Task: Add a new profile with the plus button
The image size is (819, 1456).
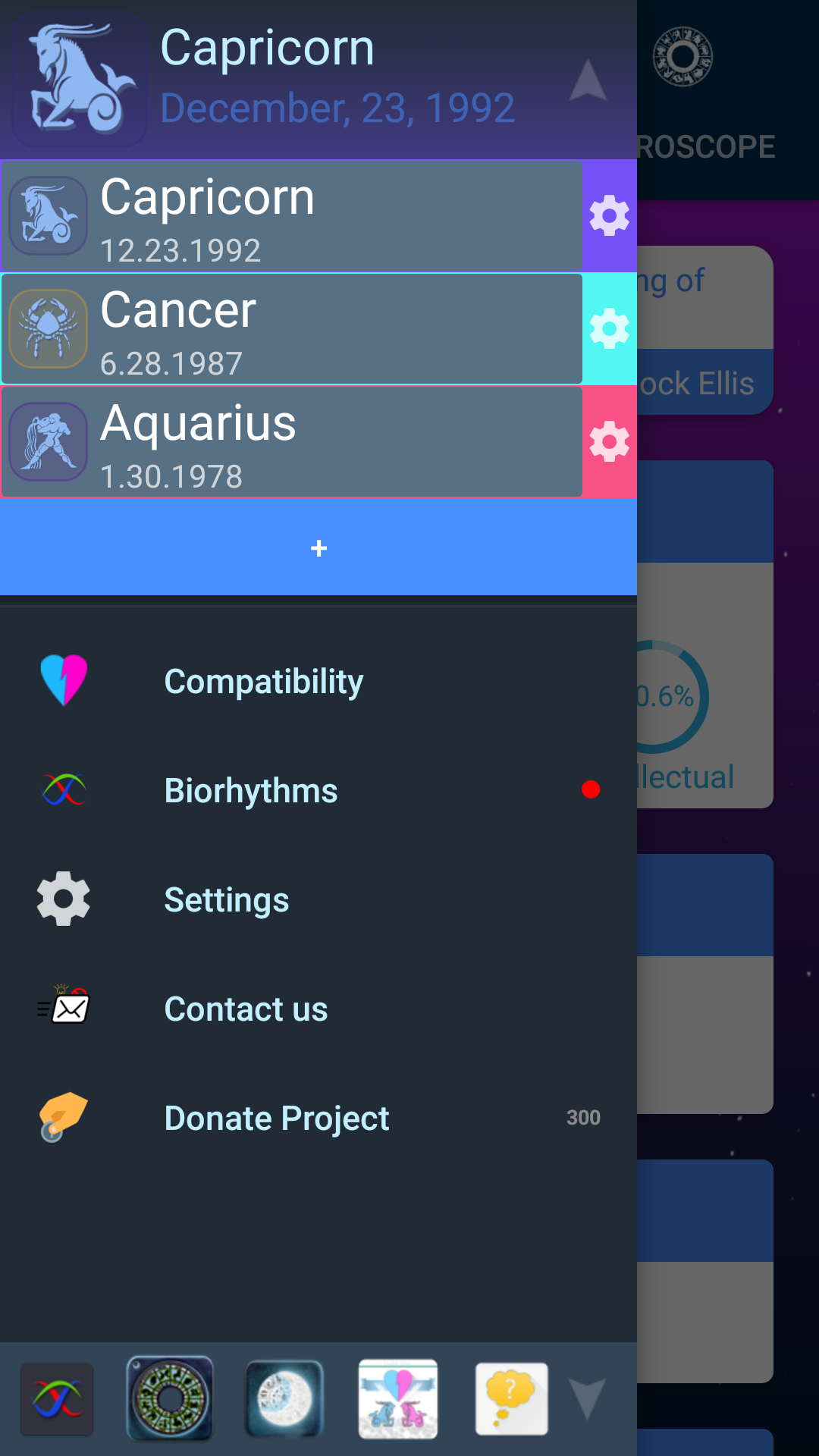Action: (318, 548)
